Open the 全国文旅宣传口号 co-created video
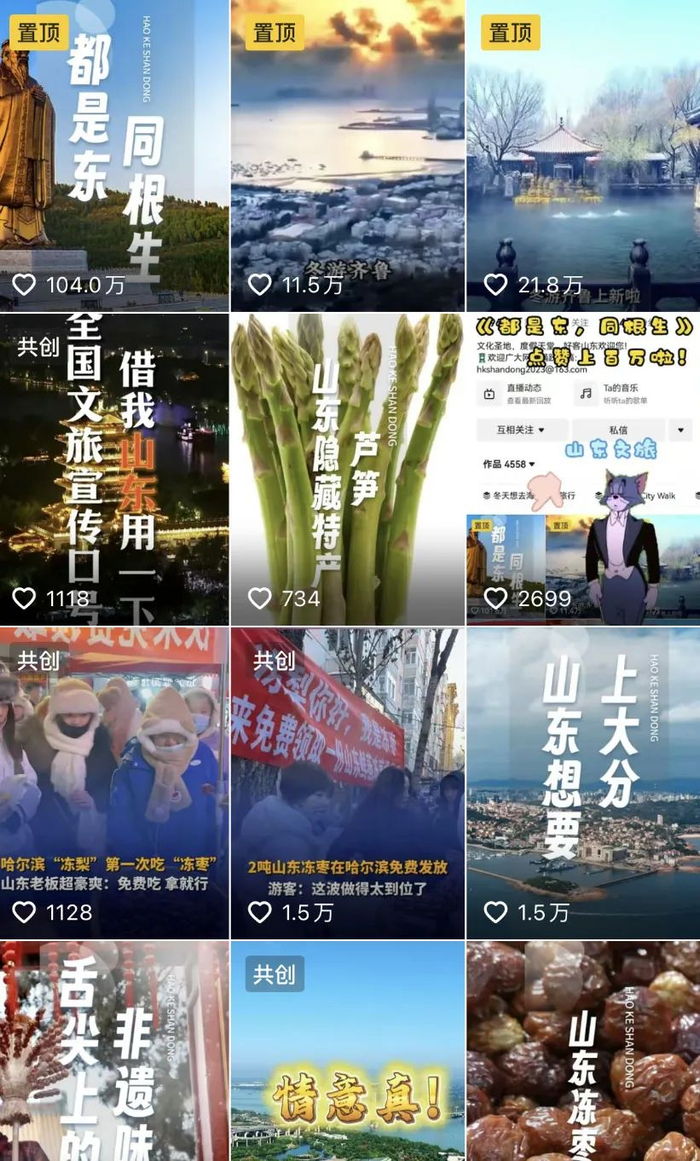Screen dimensions: 700x1161 tap(114, 469)
